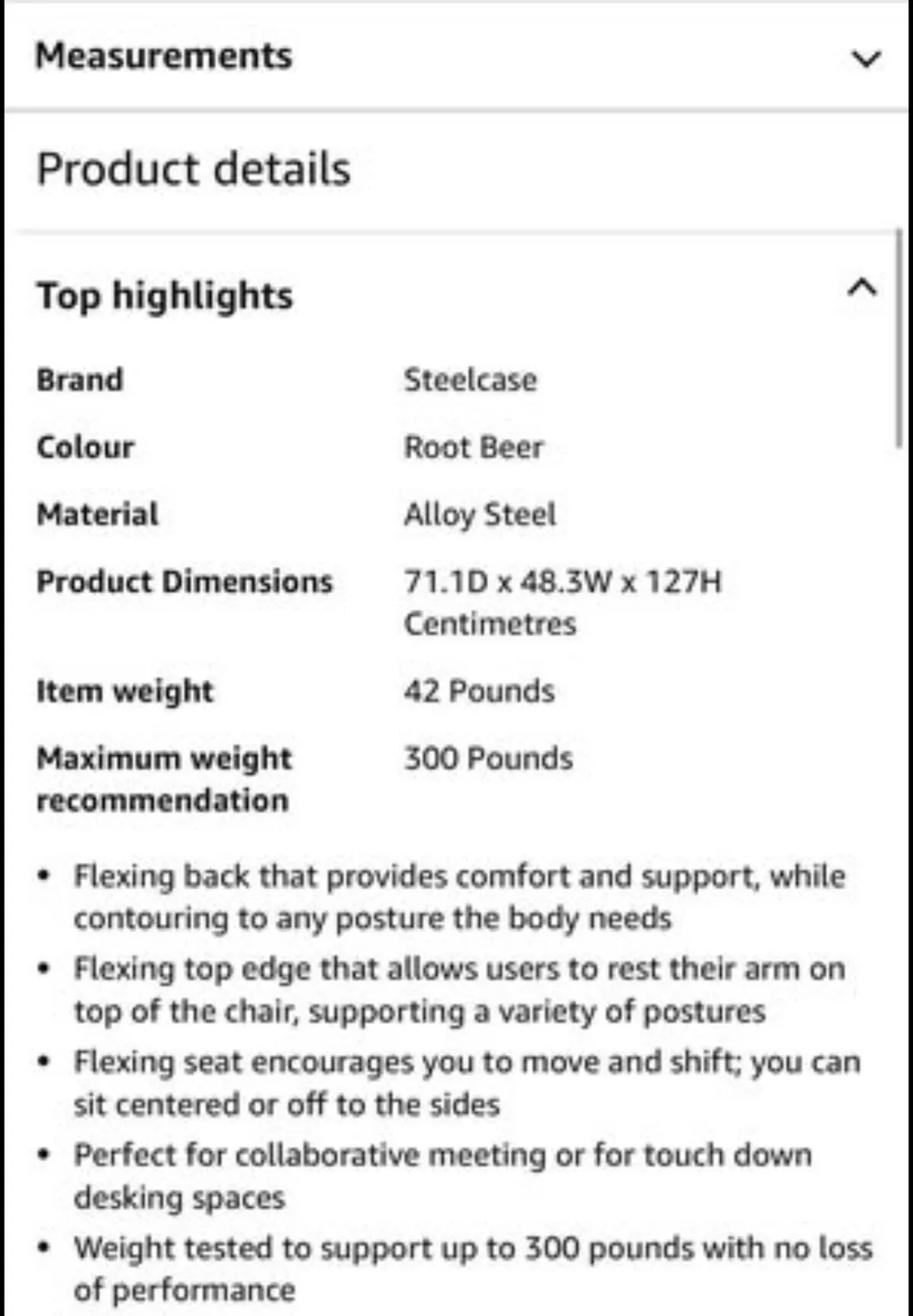This screenshot has width=913, height=1316.
Task: Click the Item weight label
Action: pyautogui.click(x=125, y=692)
